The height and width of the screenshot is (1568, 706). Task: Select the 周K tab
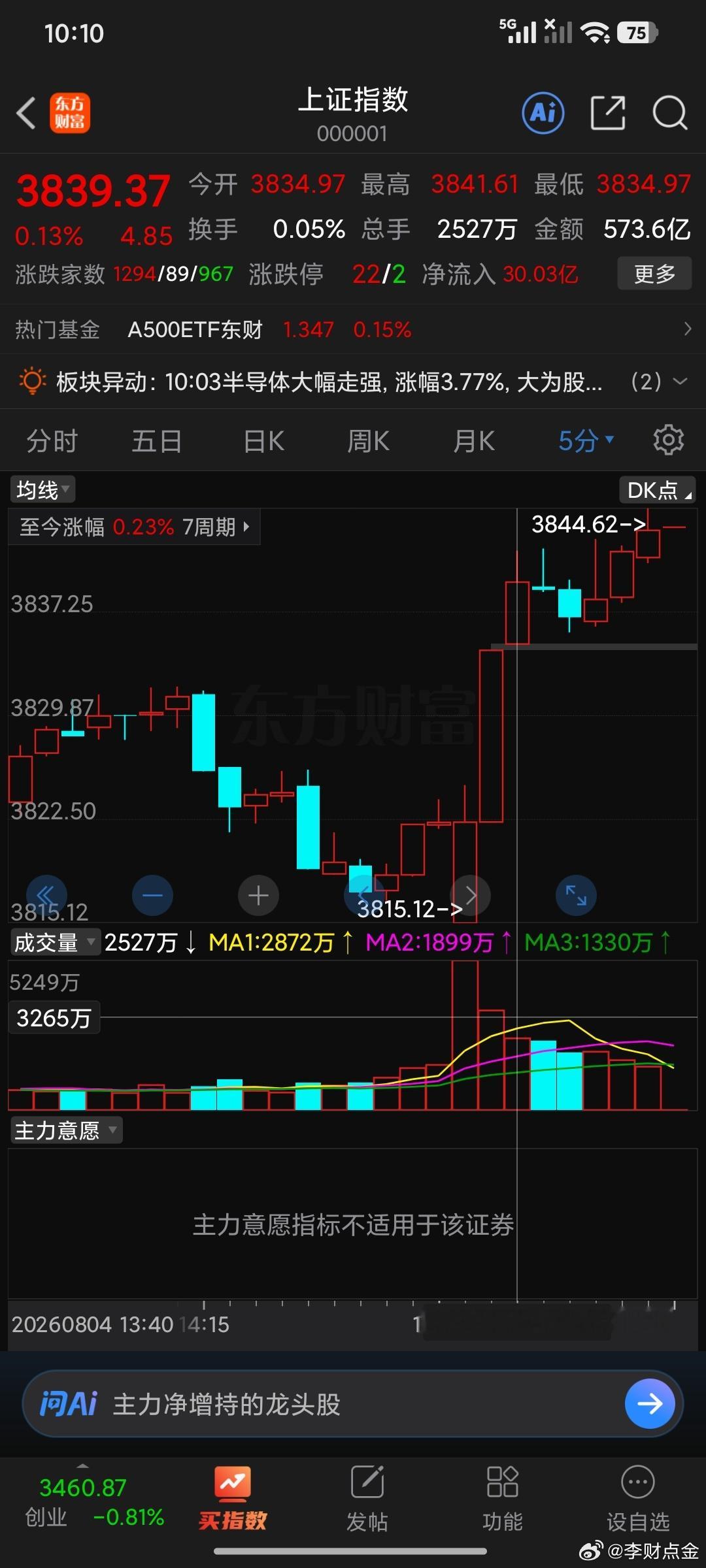coord(368,441)
